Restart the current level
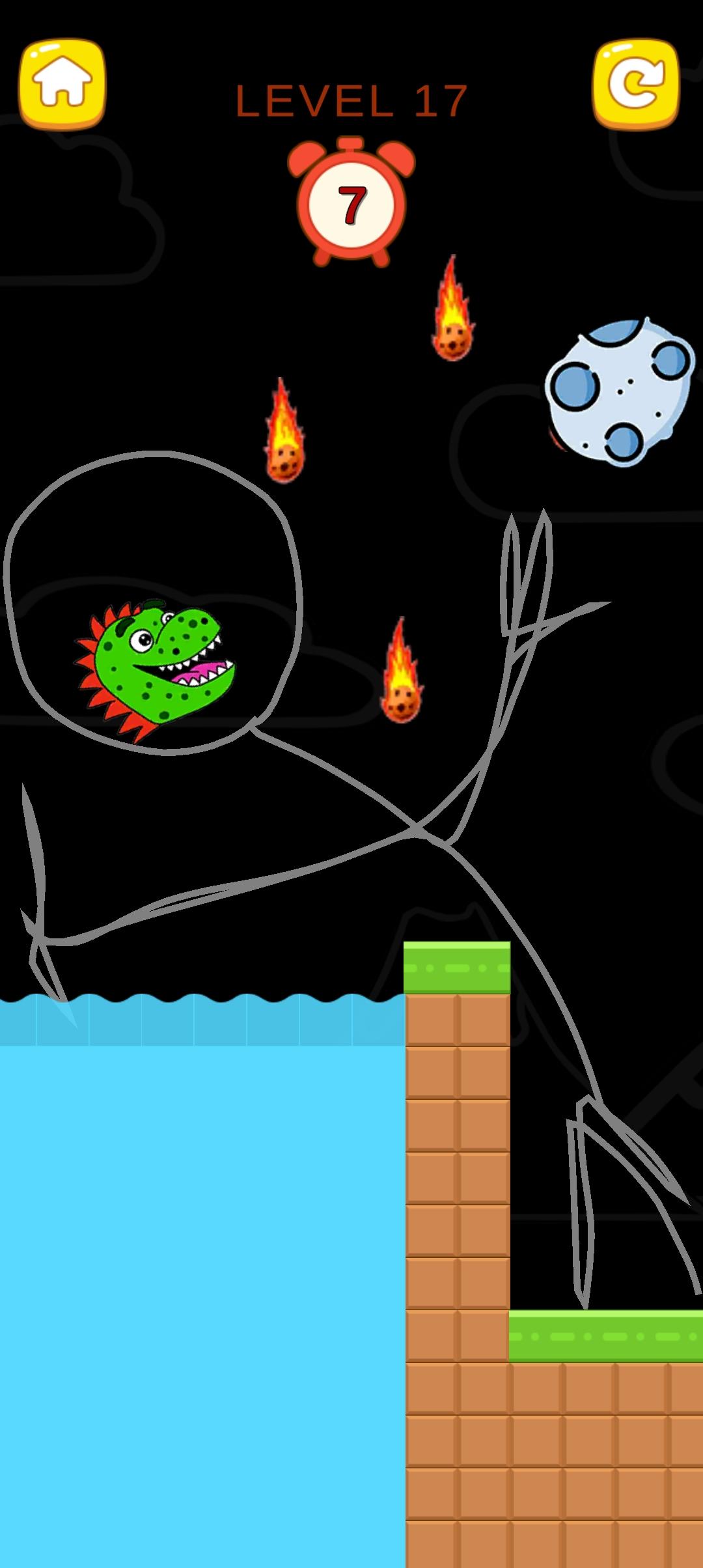The image size is (703, 1568). coord(635,83)
